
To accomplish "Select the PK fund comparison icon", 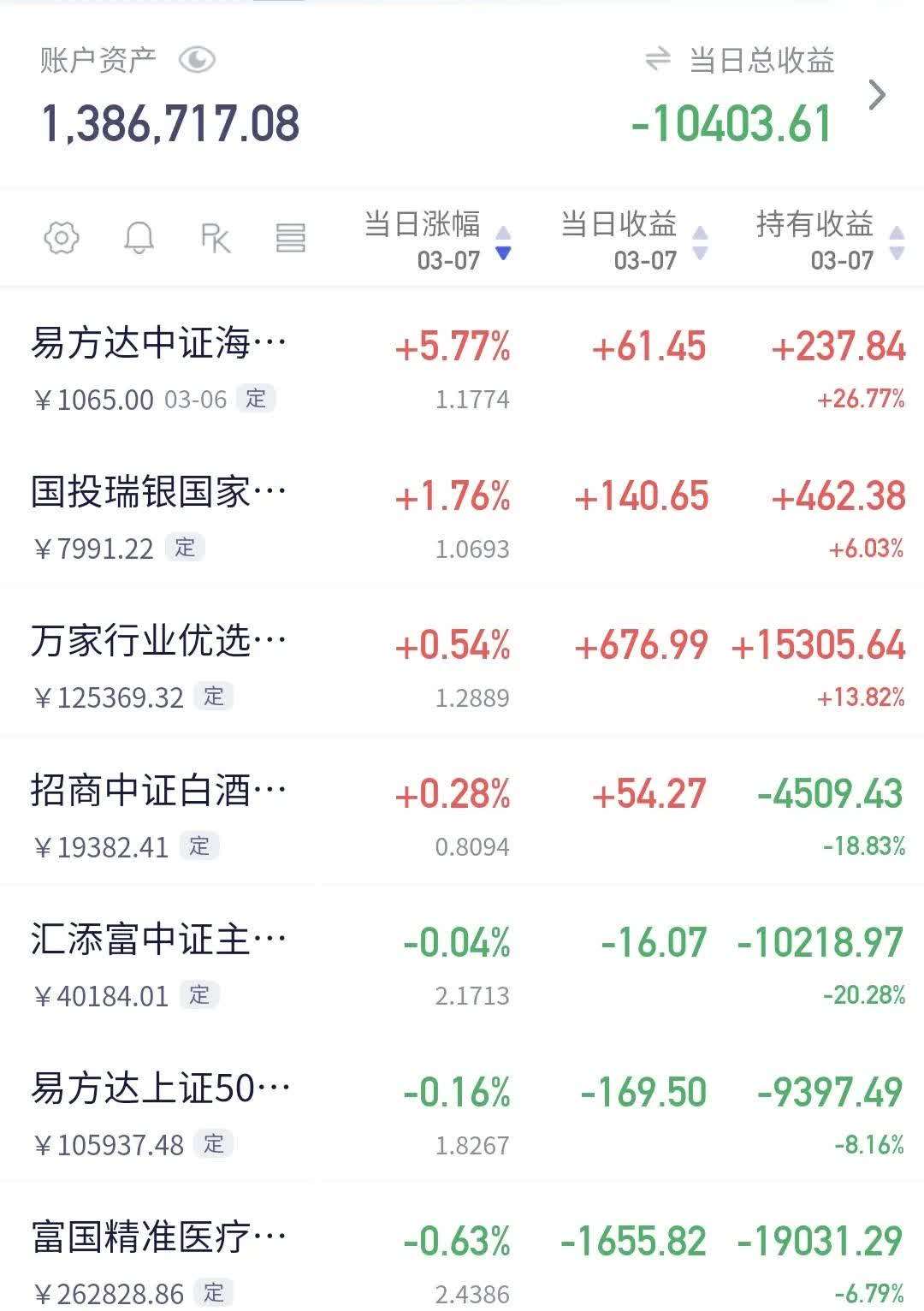I will point(216,238).
